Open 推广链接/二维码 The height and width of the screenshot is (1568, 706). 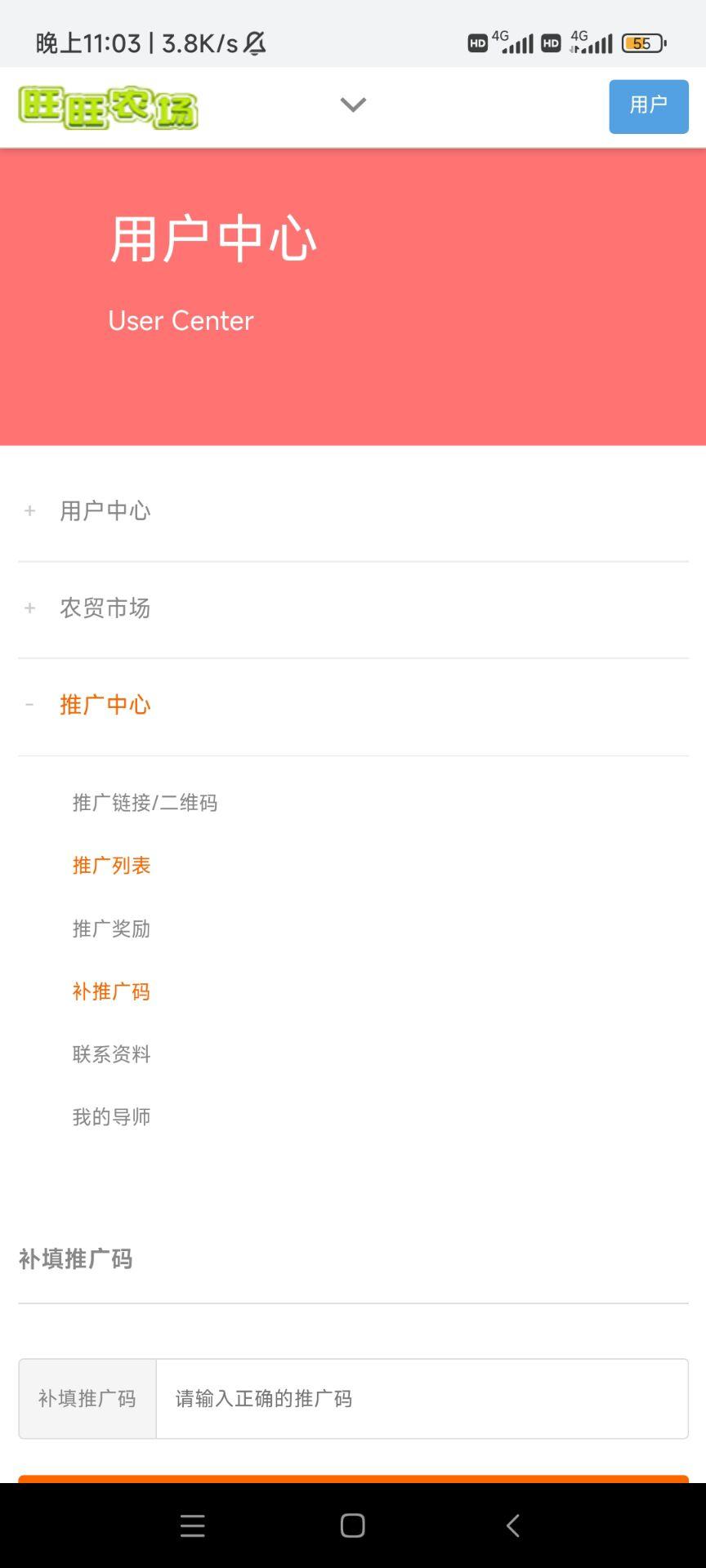[145, 803]
